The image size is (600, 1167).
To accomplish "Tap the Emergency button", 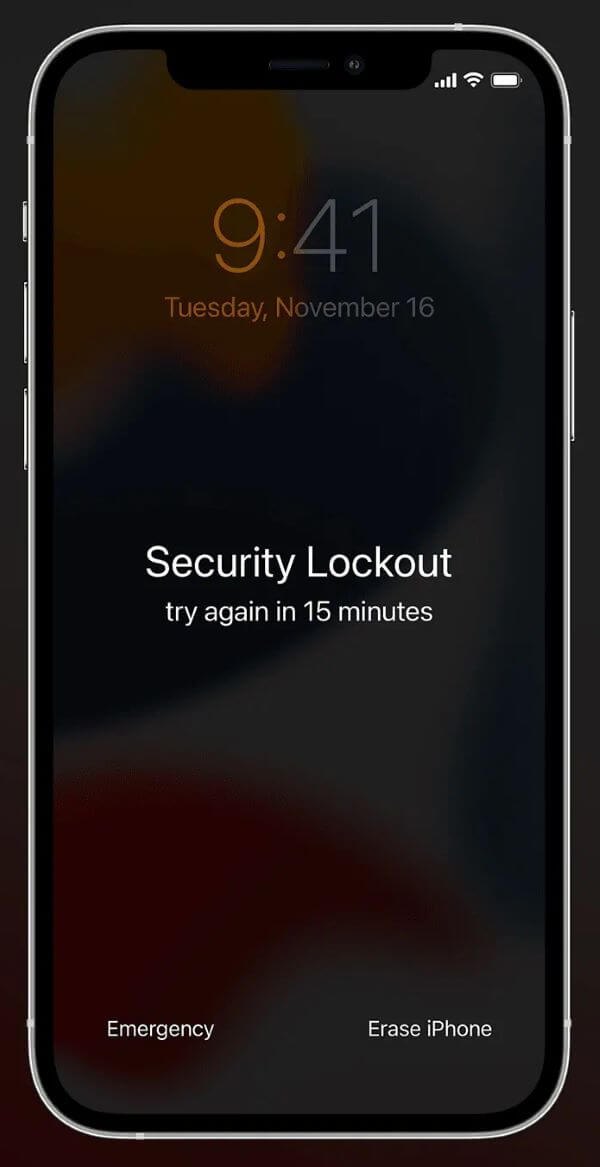I will coord(160,1029).
